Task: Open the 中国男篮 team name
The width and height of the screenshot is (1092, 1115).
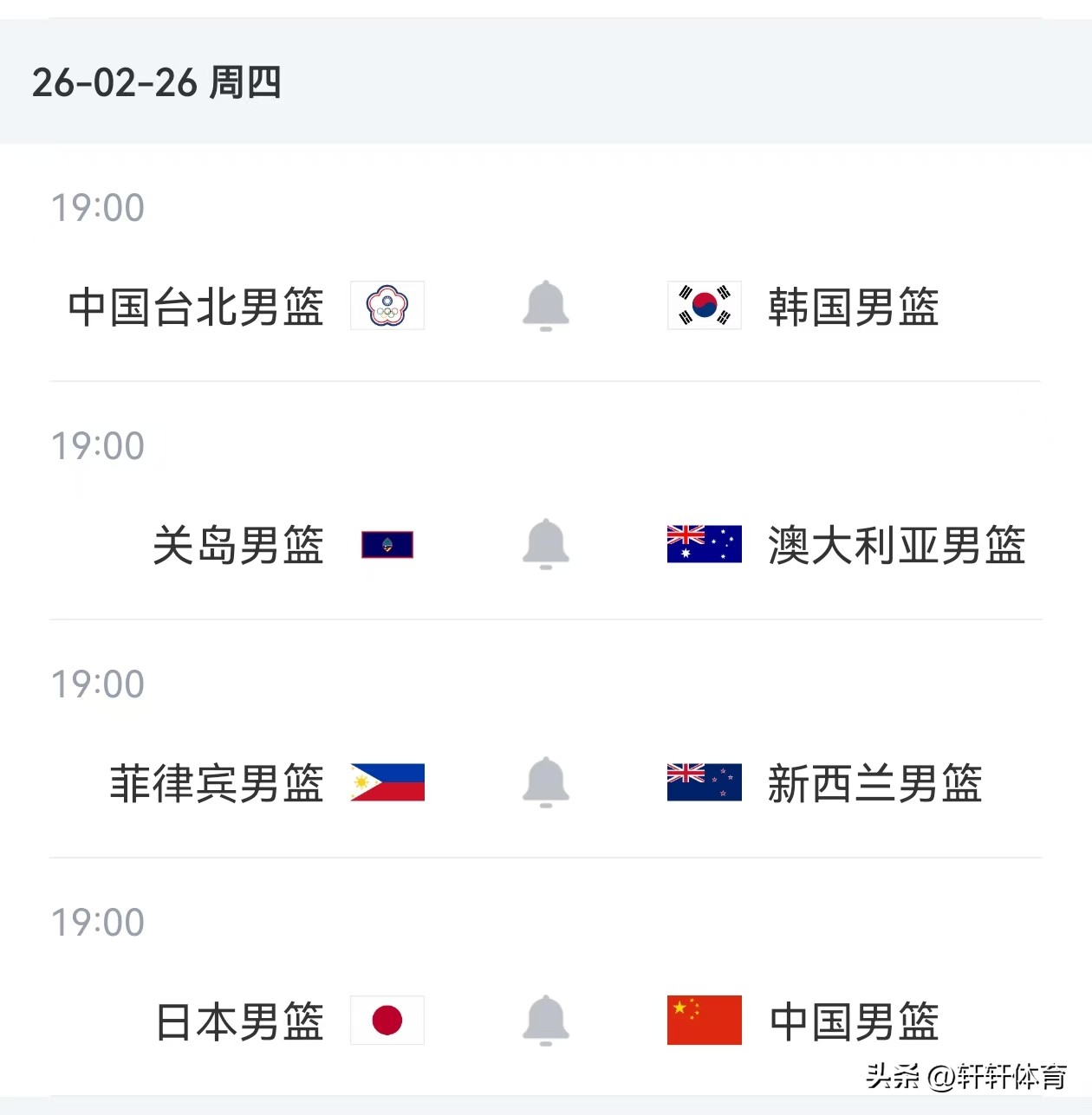Action: tap(854, 1021)
